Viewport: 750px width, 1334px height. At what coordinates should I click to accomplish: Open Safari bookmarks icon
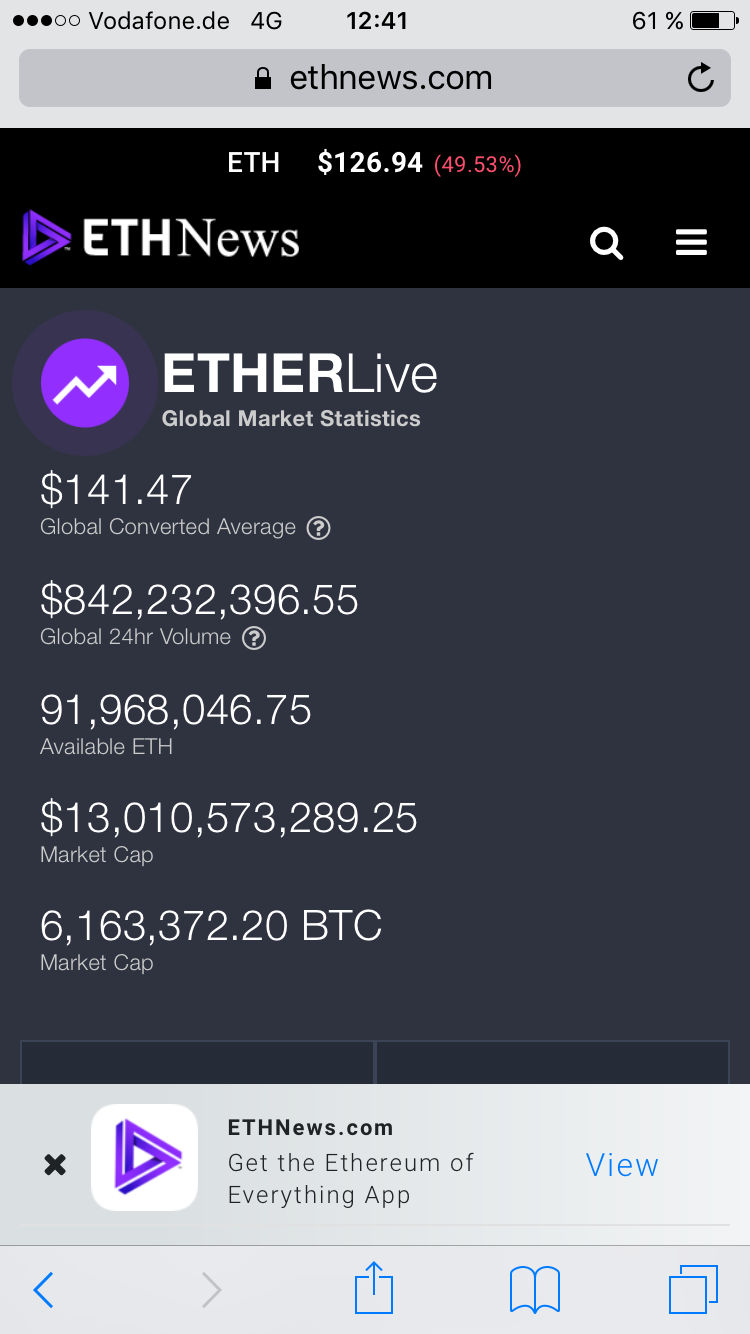coord(534,1289)
